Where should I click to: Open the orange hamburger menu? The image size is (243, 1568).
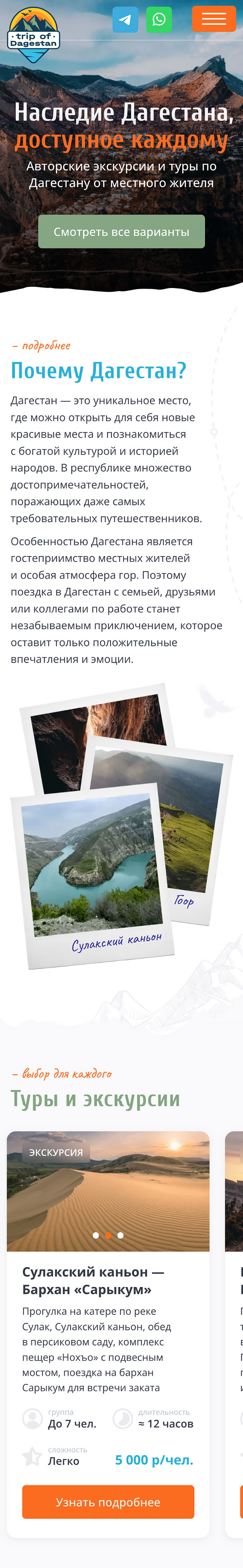pyautogui.click(x=214, y=19)
